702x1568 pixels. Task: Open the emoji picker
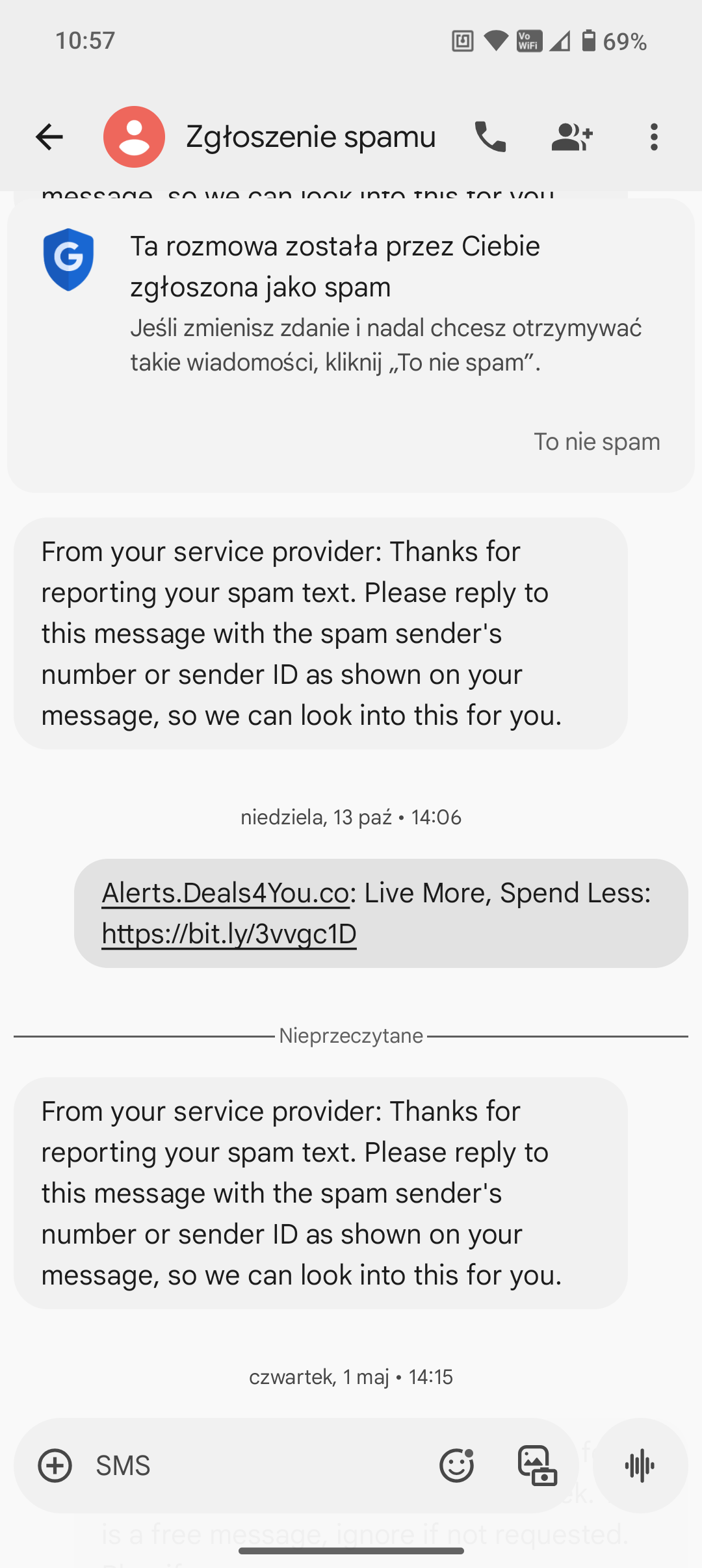(x=456, y=1465)
